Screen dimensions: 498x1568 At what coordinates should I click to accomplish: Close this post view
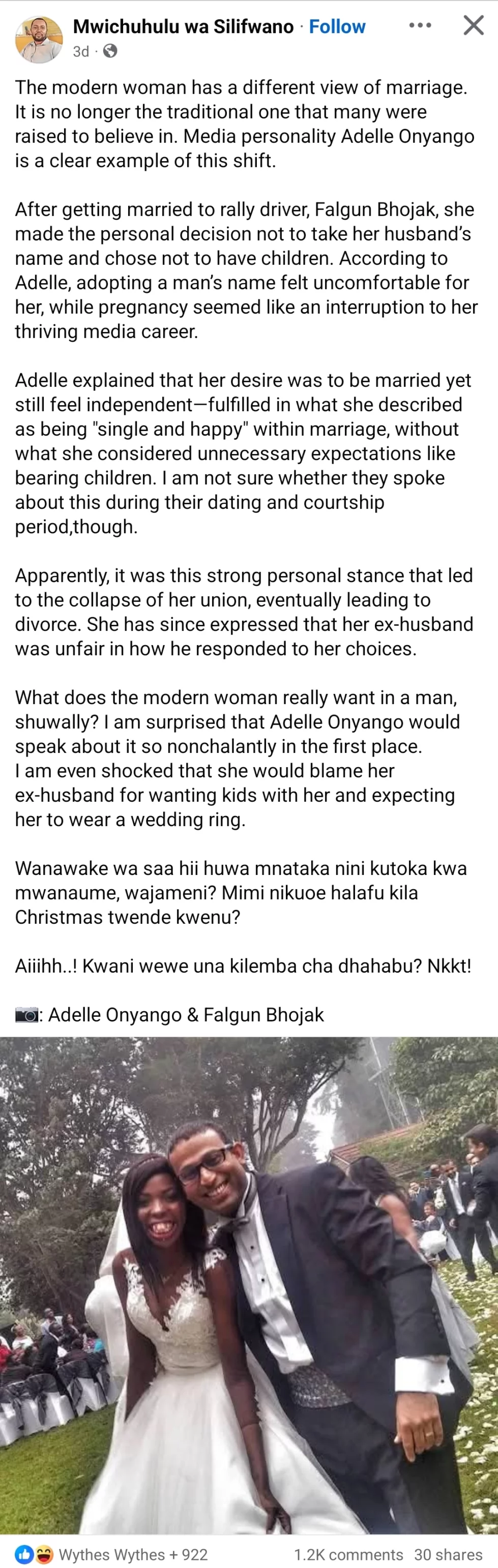[x=474, y=25]
